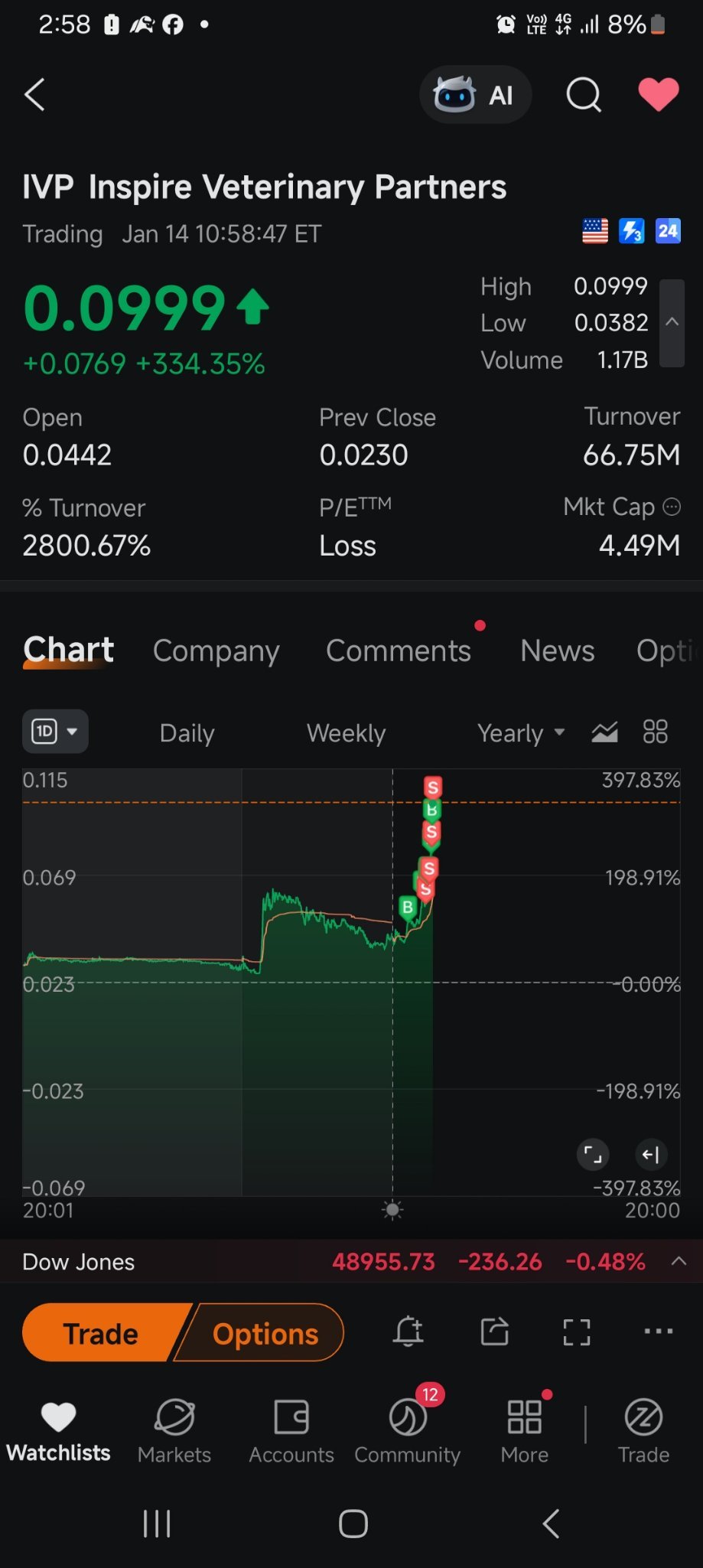Switch to the Company tab
Image resolution: width=703 pixels, height=1568 pixels.
click(216, 650)
